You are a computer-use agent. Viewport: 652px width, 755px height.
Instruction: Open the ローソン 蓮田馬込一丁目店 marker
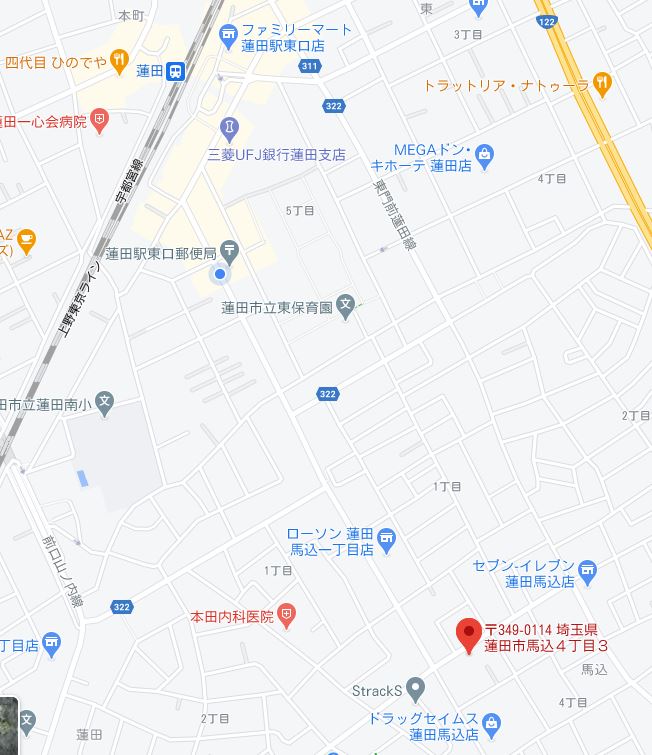[x=388, y=541]
